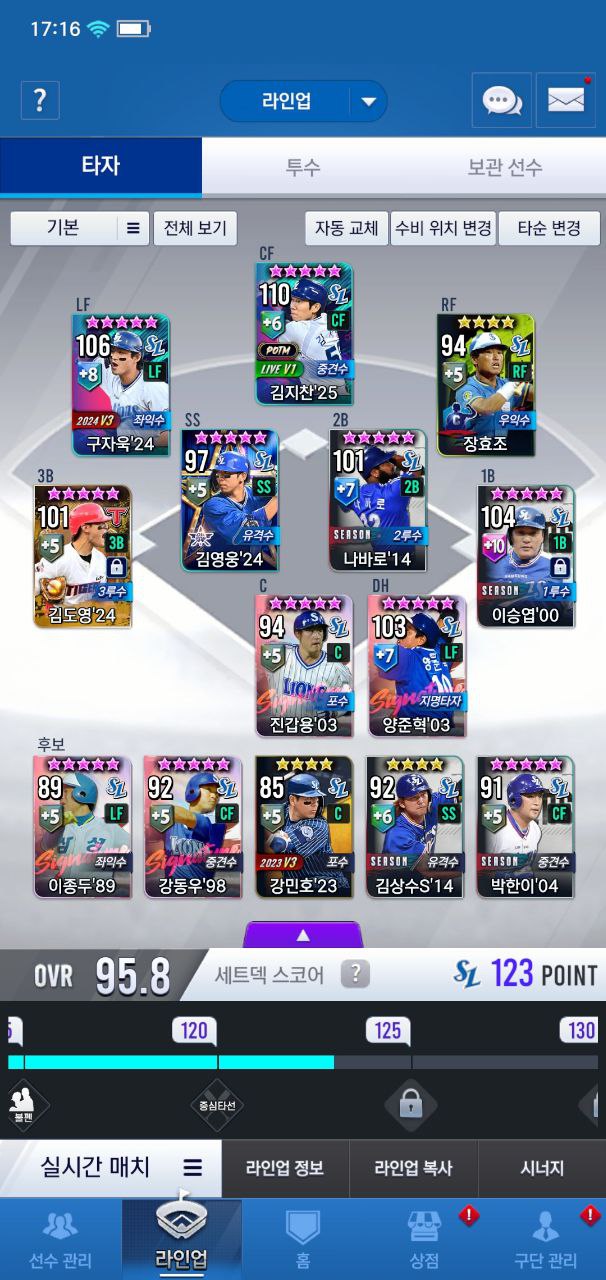Image resolution: width=606 pixels, height=1280 pixels.
Task: Open the 시너지 button
Action: [542, 1168]
